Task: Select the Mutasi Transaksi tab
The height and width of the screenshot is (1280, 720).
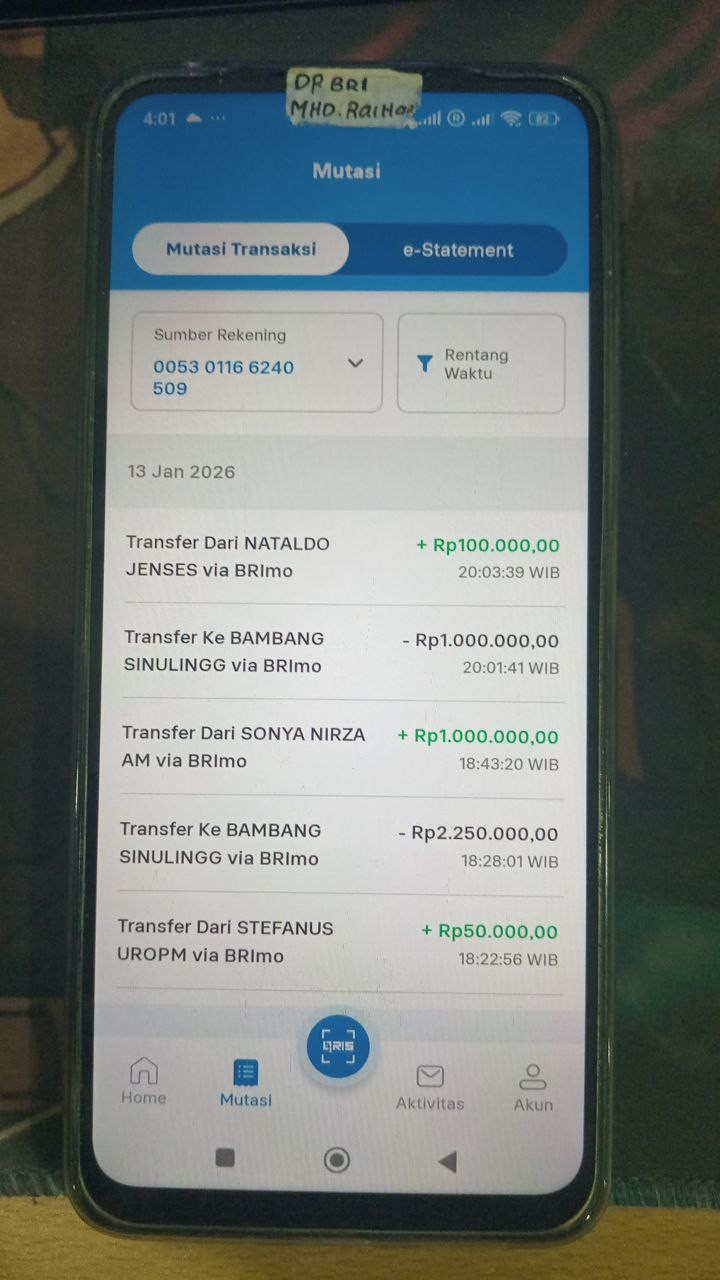Action: click(241, 249)
